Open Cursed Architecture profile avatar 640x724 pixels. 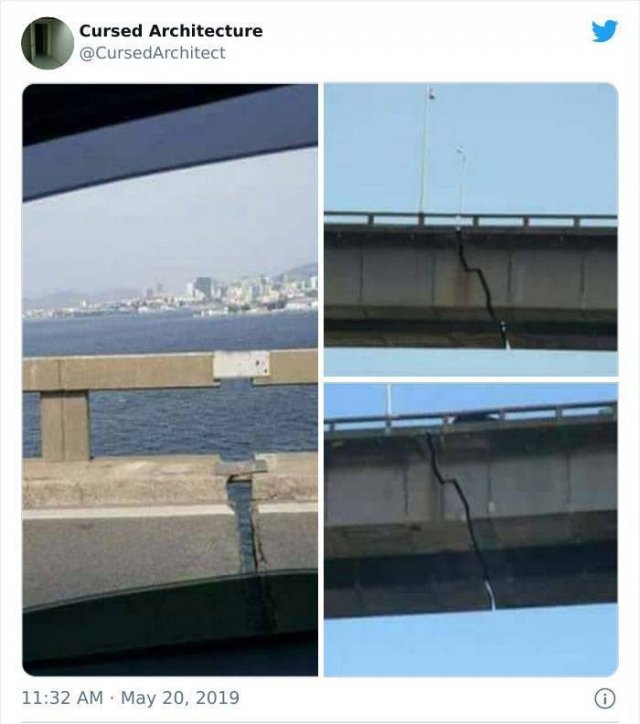click(47, 42)
